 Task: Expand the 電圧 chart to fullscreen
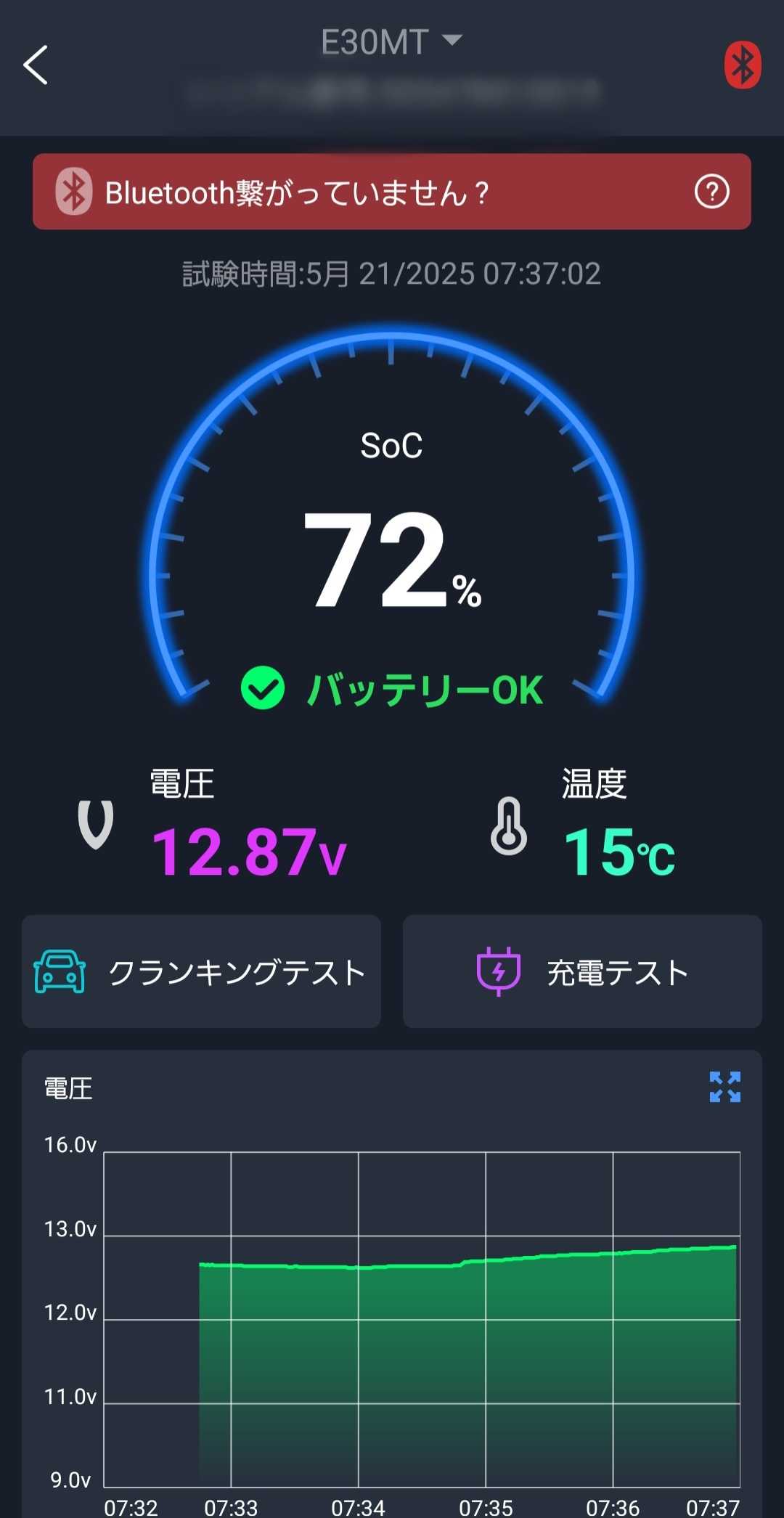click(x=724, y=1087)
